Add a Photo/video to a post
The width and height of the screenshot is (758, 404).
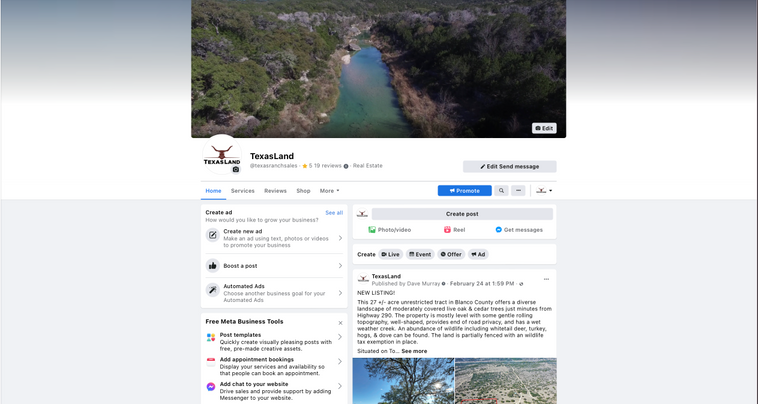coord(389,230)
